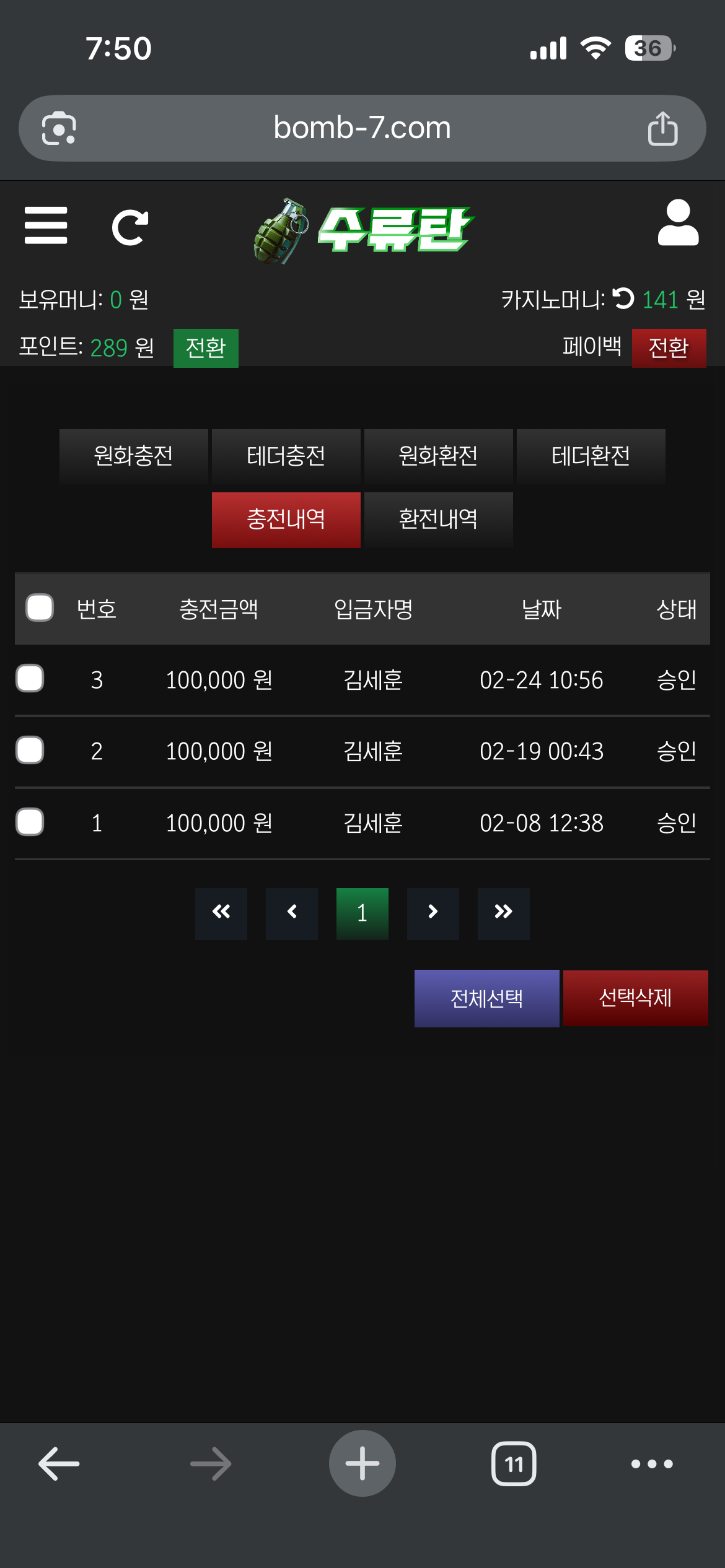
Task: Tap the red 전환 button beside 페이백
Action: click(x=669, y=348)
